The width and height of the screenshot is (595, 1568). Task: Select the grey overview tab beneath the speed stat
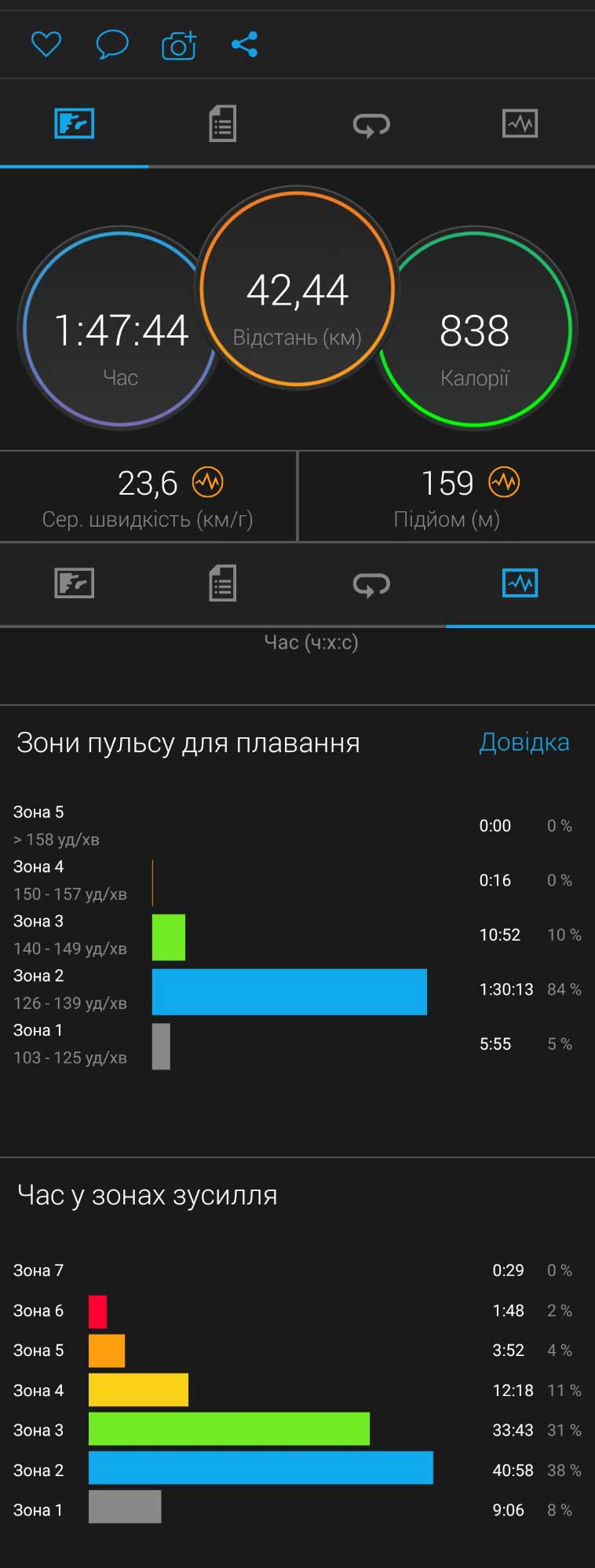pyautogui.click(x=74, y=583)
